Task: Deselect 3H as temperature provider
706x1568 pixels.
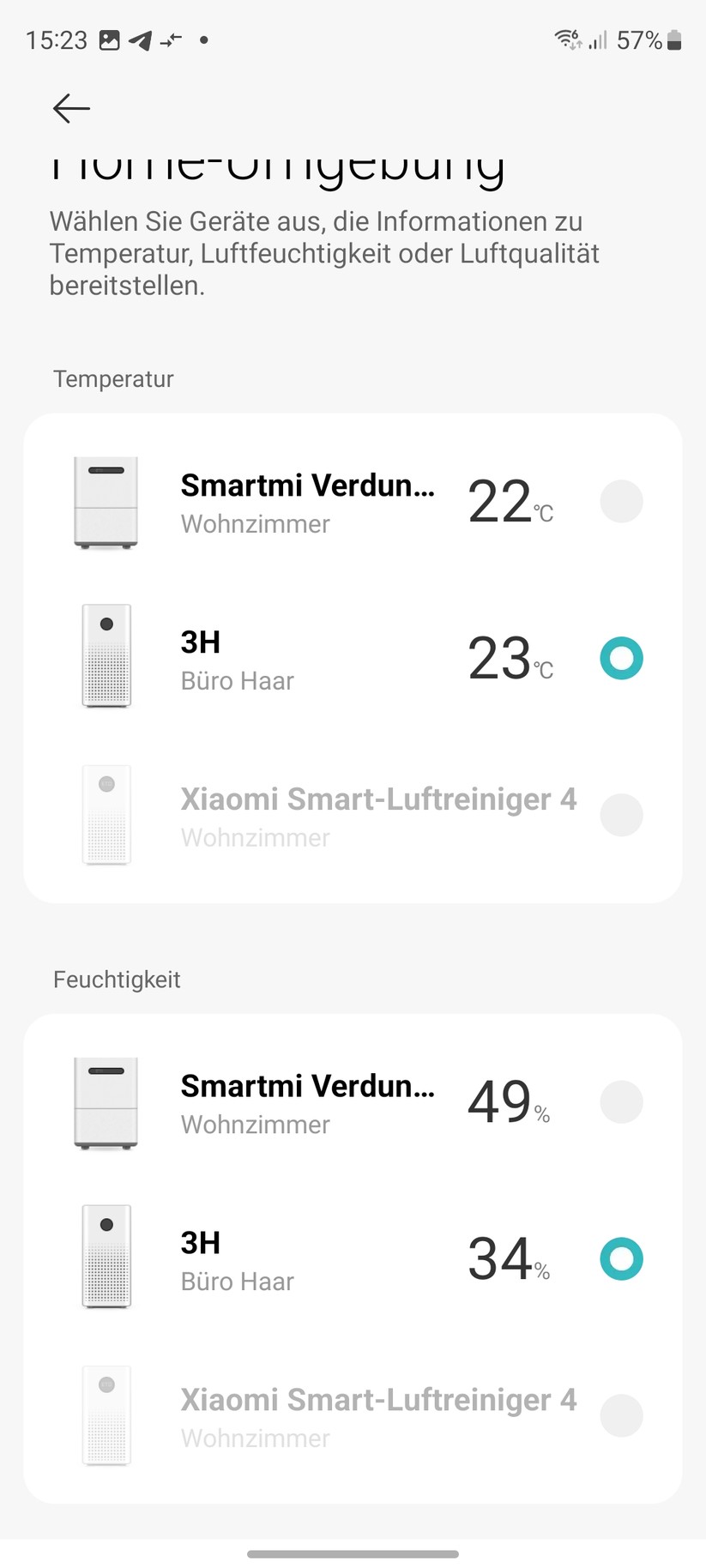Action: (621, 658)
